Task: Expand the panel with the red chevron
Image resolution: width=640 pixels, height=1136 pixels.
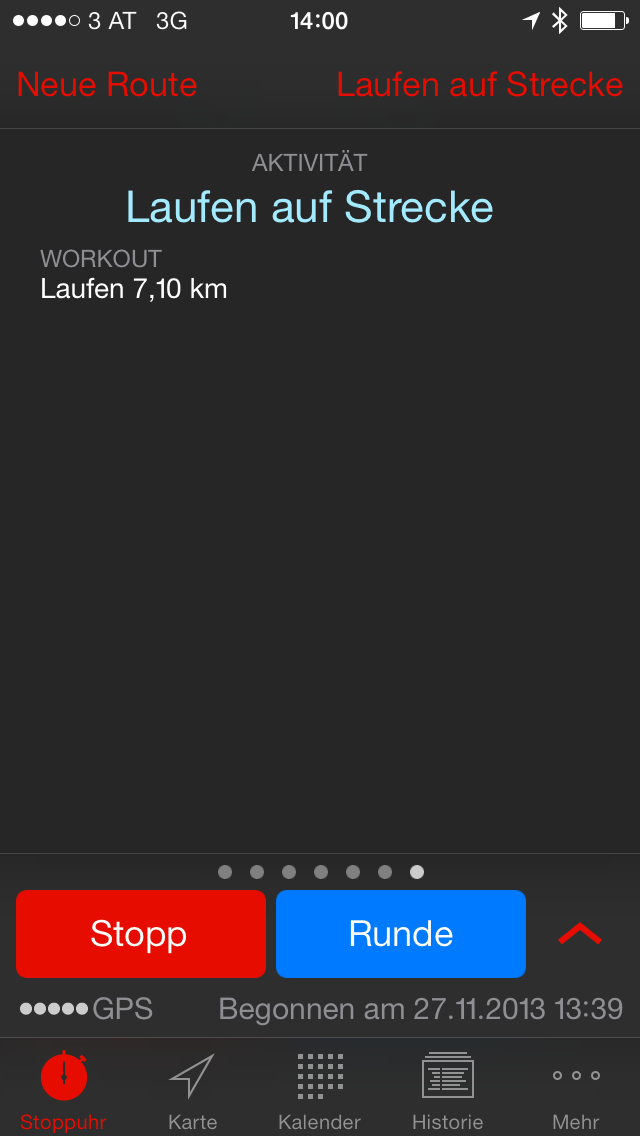Action: tap(580, 934)
